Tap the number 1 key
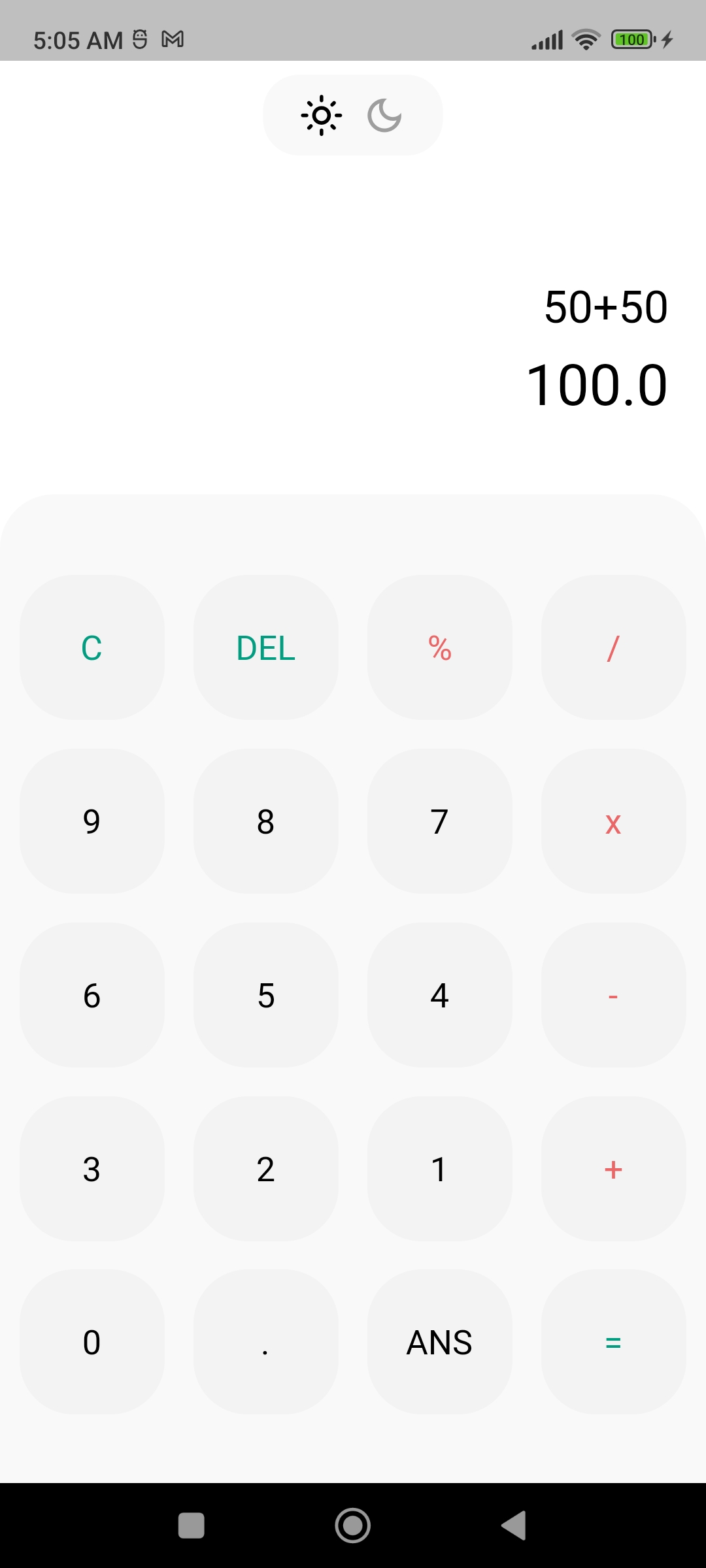 440,1169
